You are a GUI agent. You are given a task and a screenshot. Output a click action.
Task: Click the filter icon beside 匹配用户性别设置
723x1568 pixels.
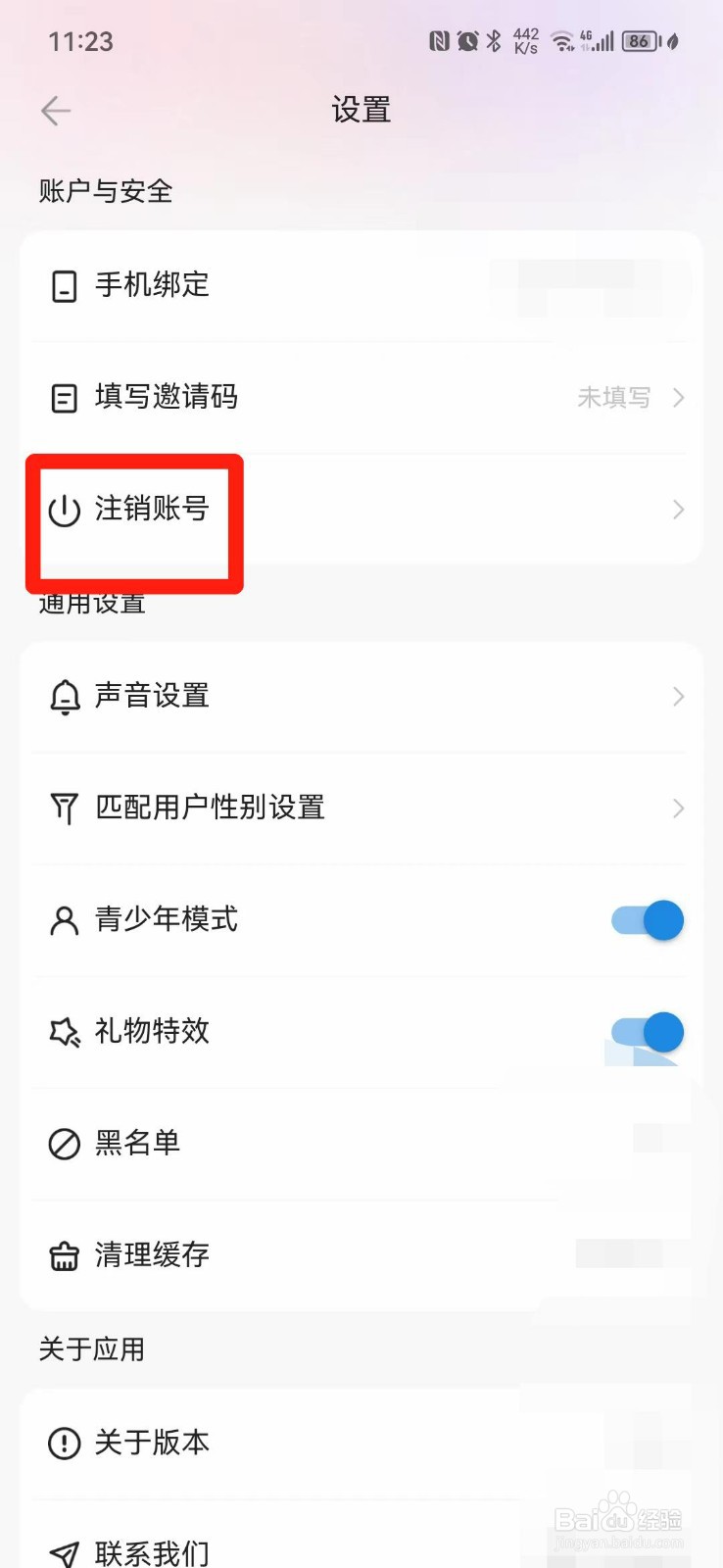[63, 808]
